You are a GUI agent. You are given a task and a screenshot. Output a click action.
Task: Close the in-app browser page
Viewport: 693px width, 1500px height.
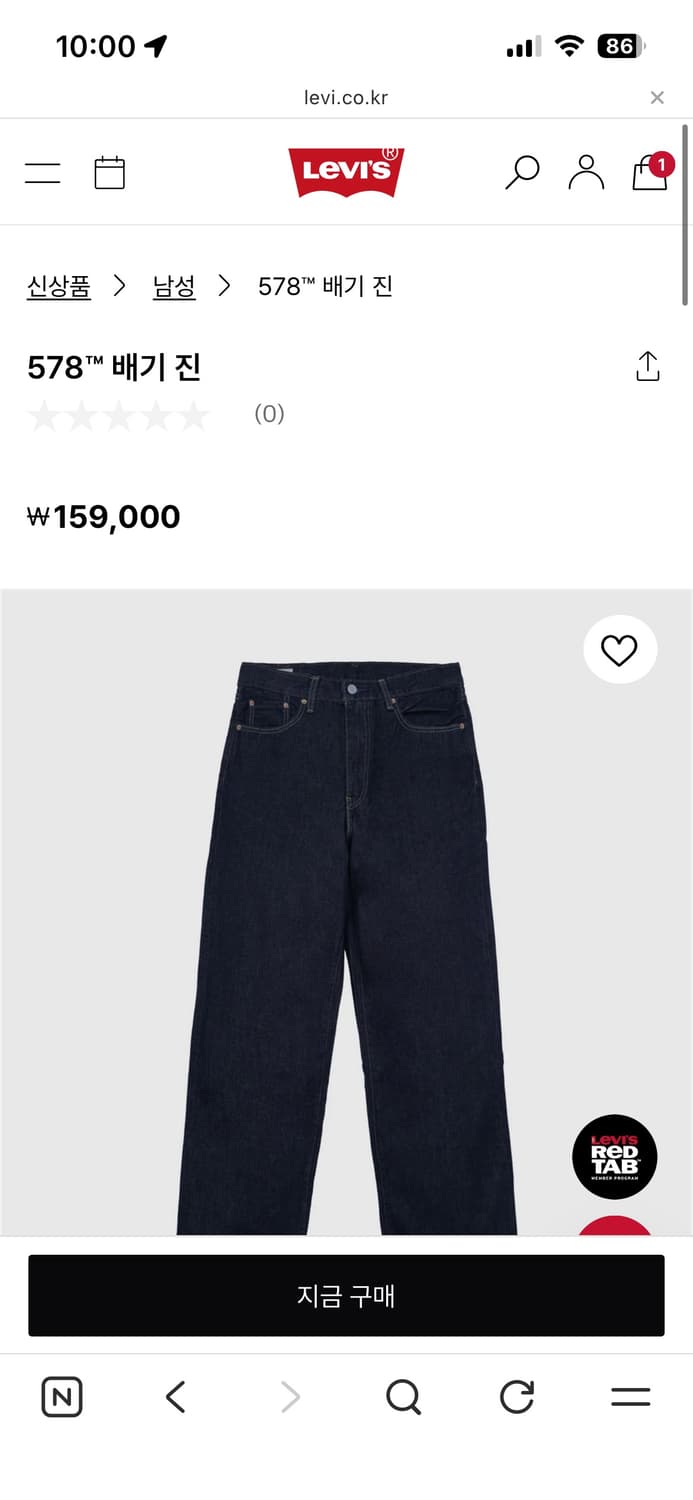(657, 97)
